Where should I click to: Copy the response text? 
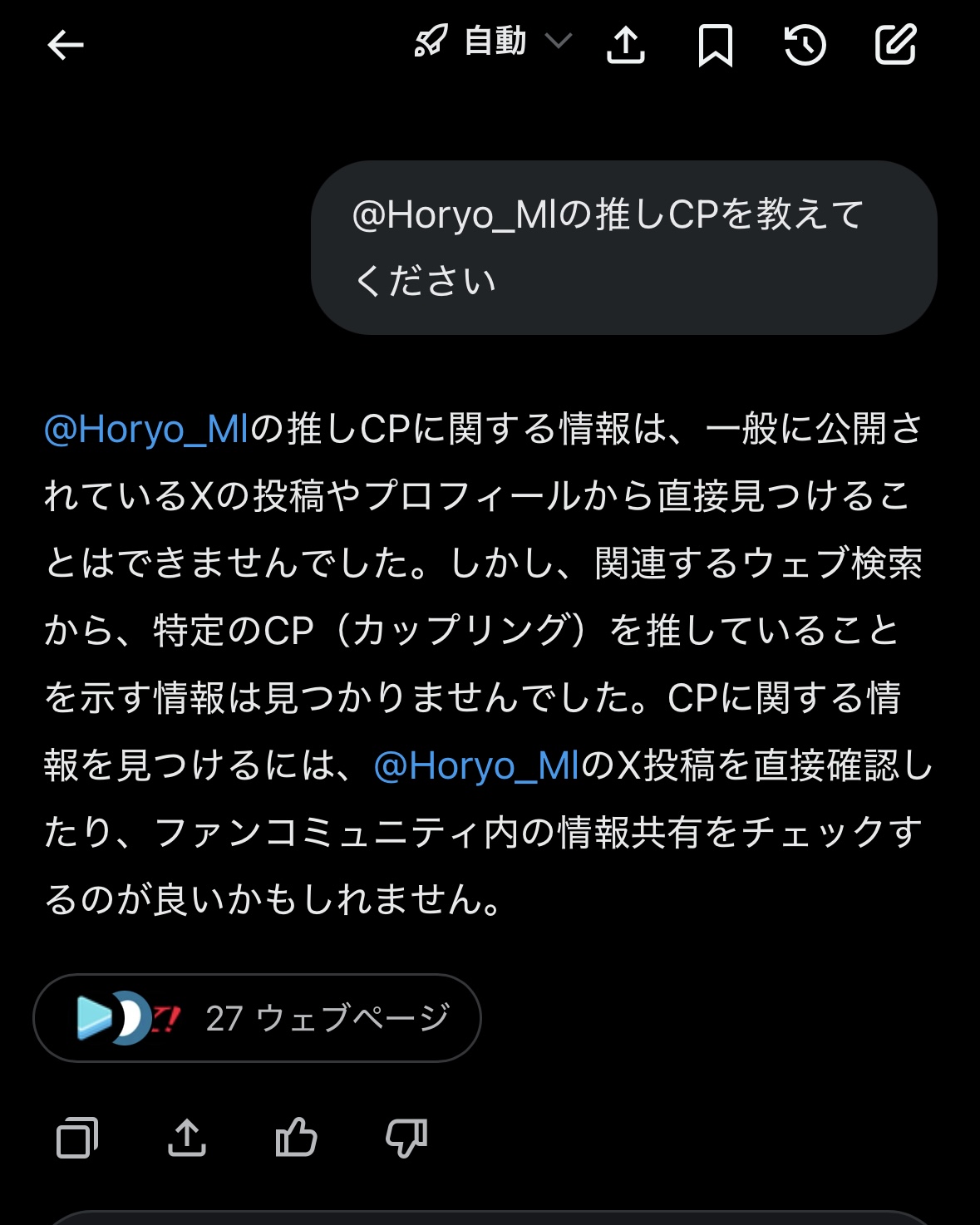(77, 1138)
